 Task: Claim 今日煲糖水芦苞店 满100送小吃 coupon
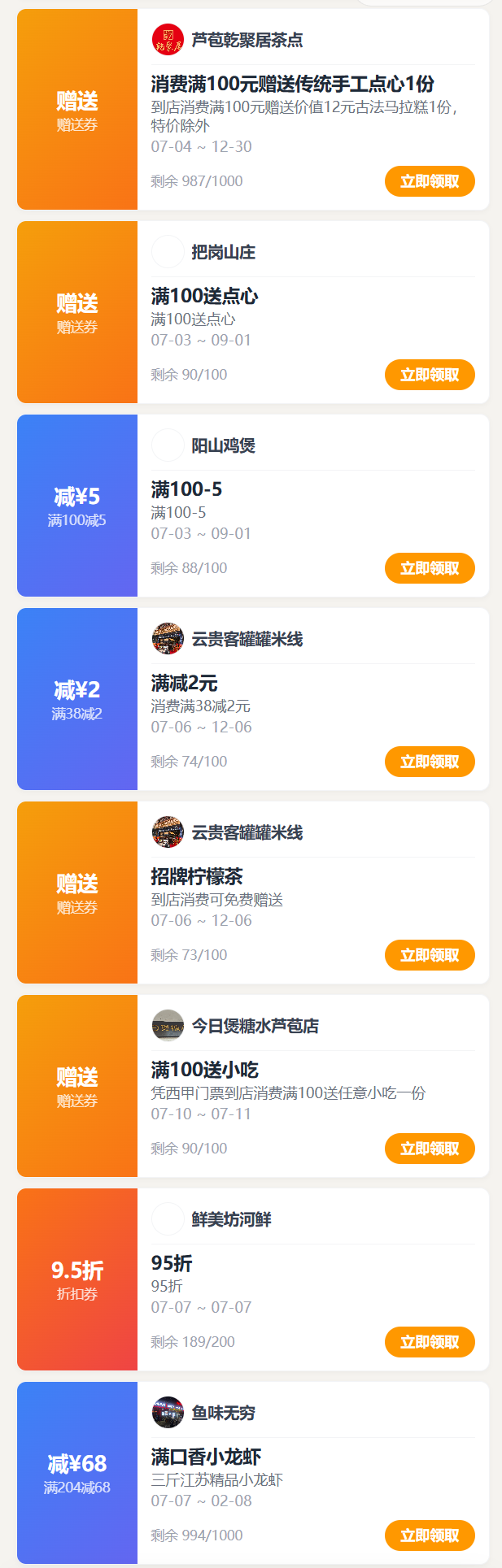click(430, 1149)
